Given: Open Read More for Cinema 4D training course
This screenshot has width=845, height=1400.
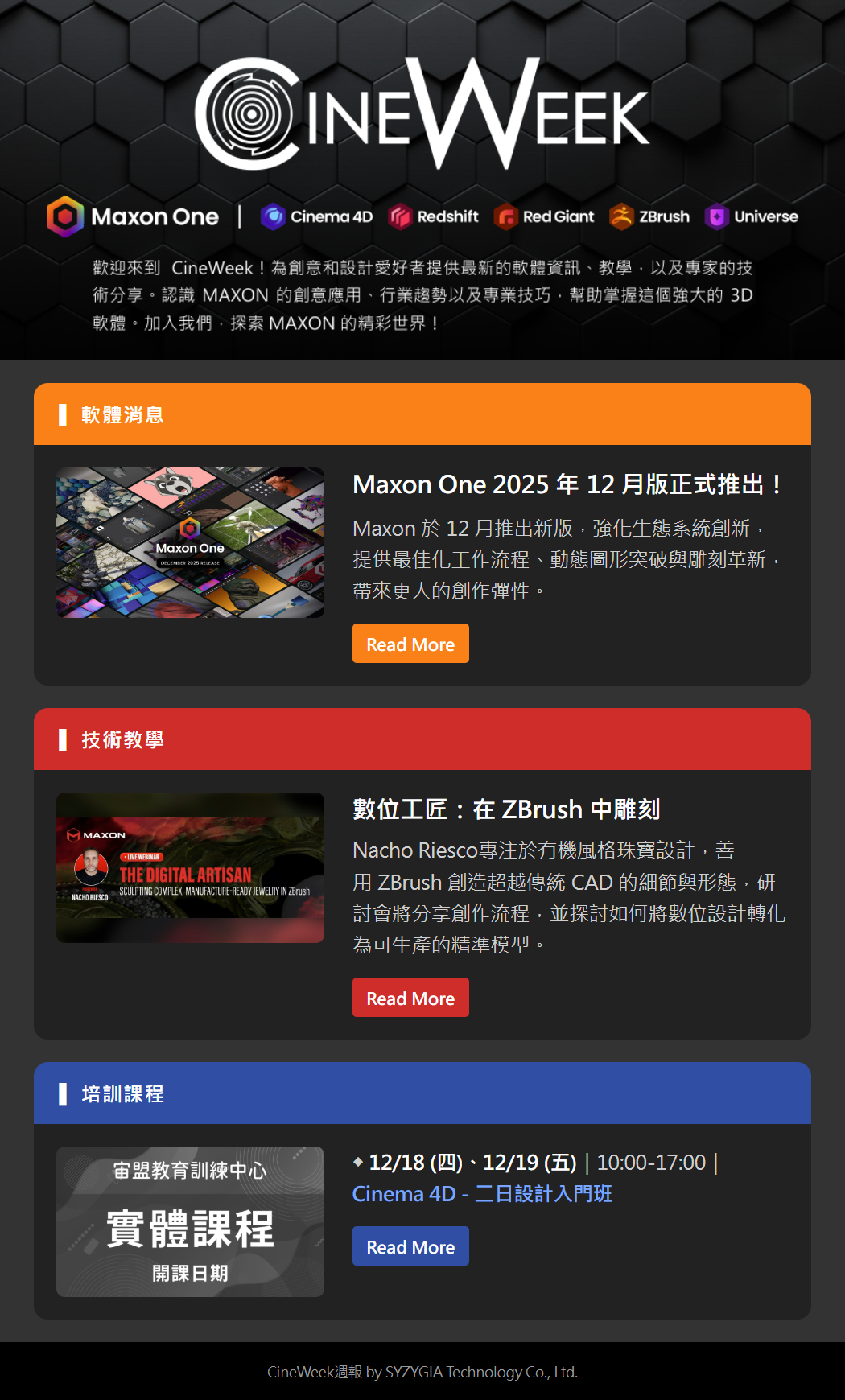Looking at the screenshot, I should pyautogui.click(x=410, y=1246).
